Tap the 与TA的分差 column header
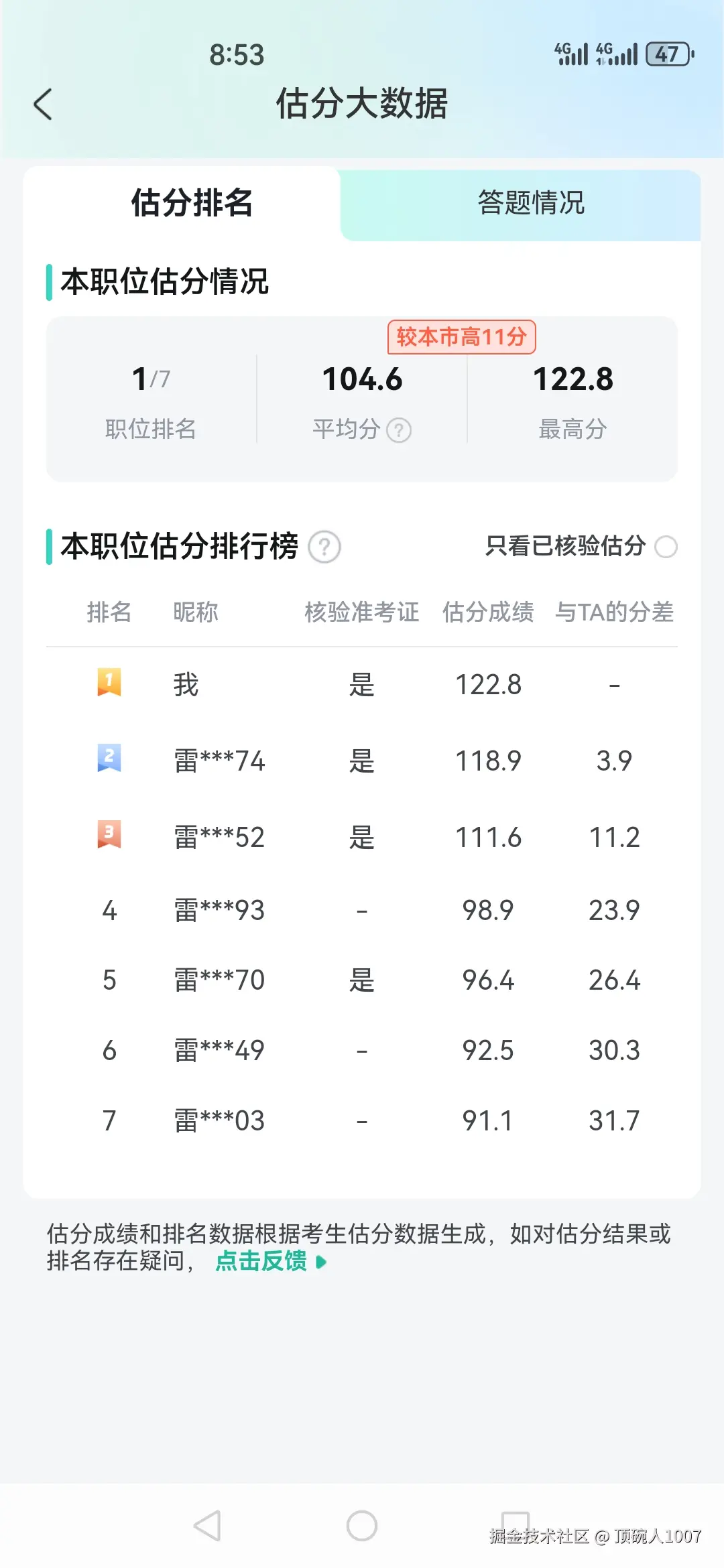Screen dimensions: 724x1568 click(615, 612)
